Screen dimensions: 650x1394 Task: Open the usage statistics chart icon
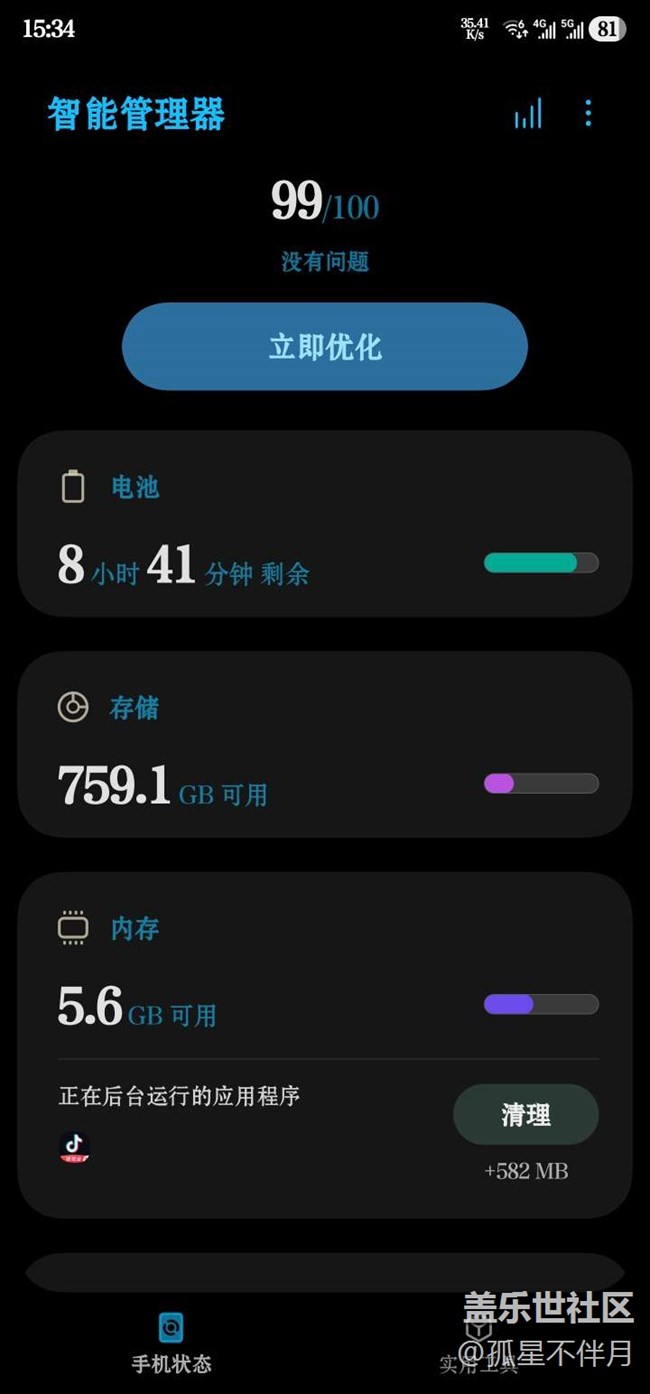click(x=528, y=114)
